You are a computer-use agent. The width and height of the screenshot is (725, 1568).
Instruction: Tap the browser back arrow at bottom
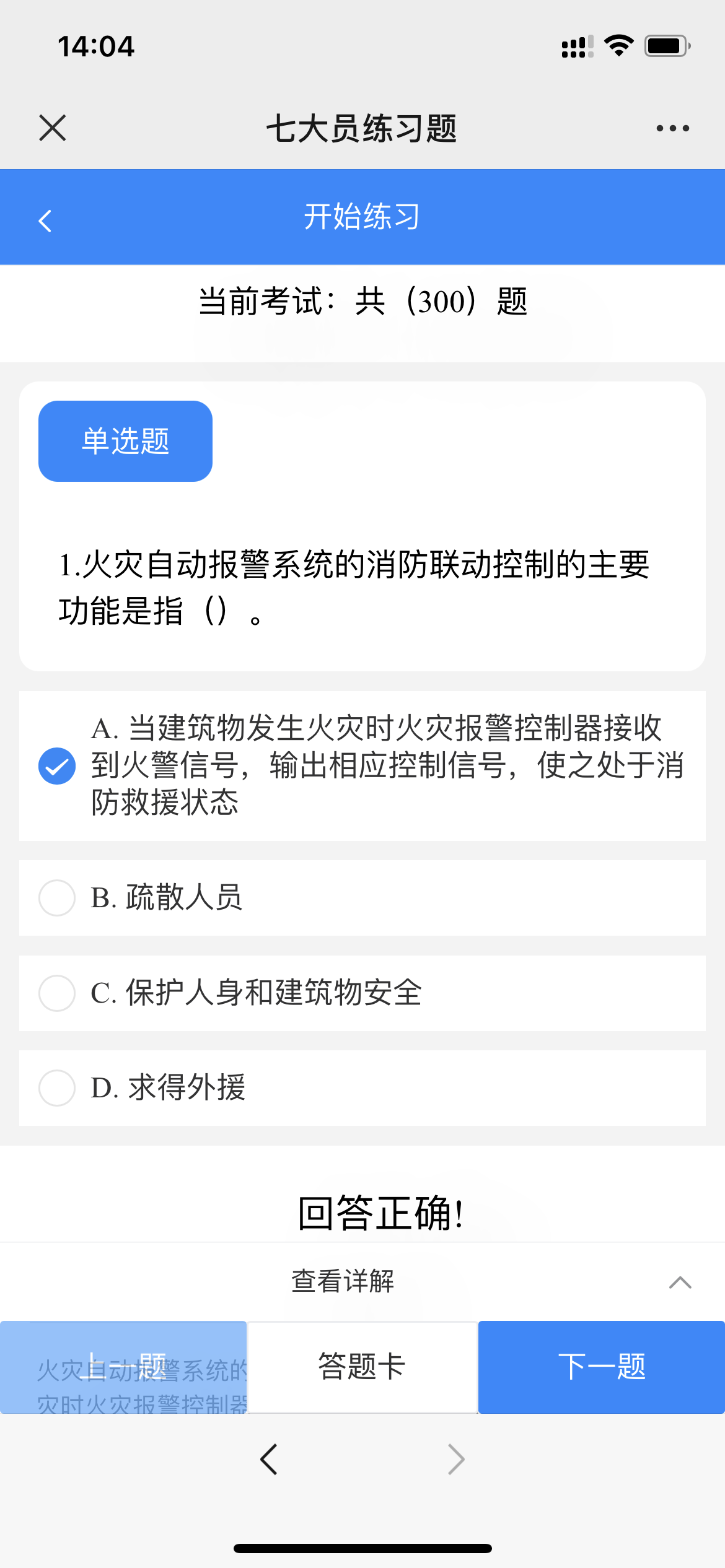(x=269, y=1460)
